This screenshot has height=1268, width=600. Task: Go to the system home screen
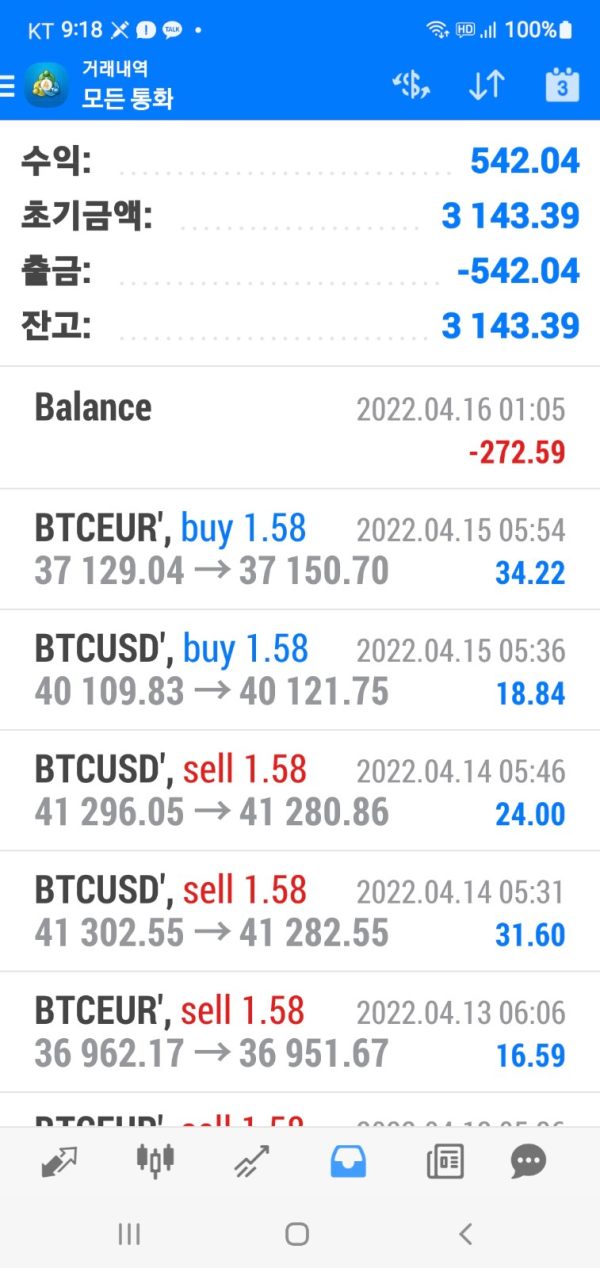[x=297, y=1234]
